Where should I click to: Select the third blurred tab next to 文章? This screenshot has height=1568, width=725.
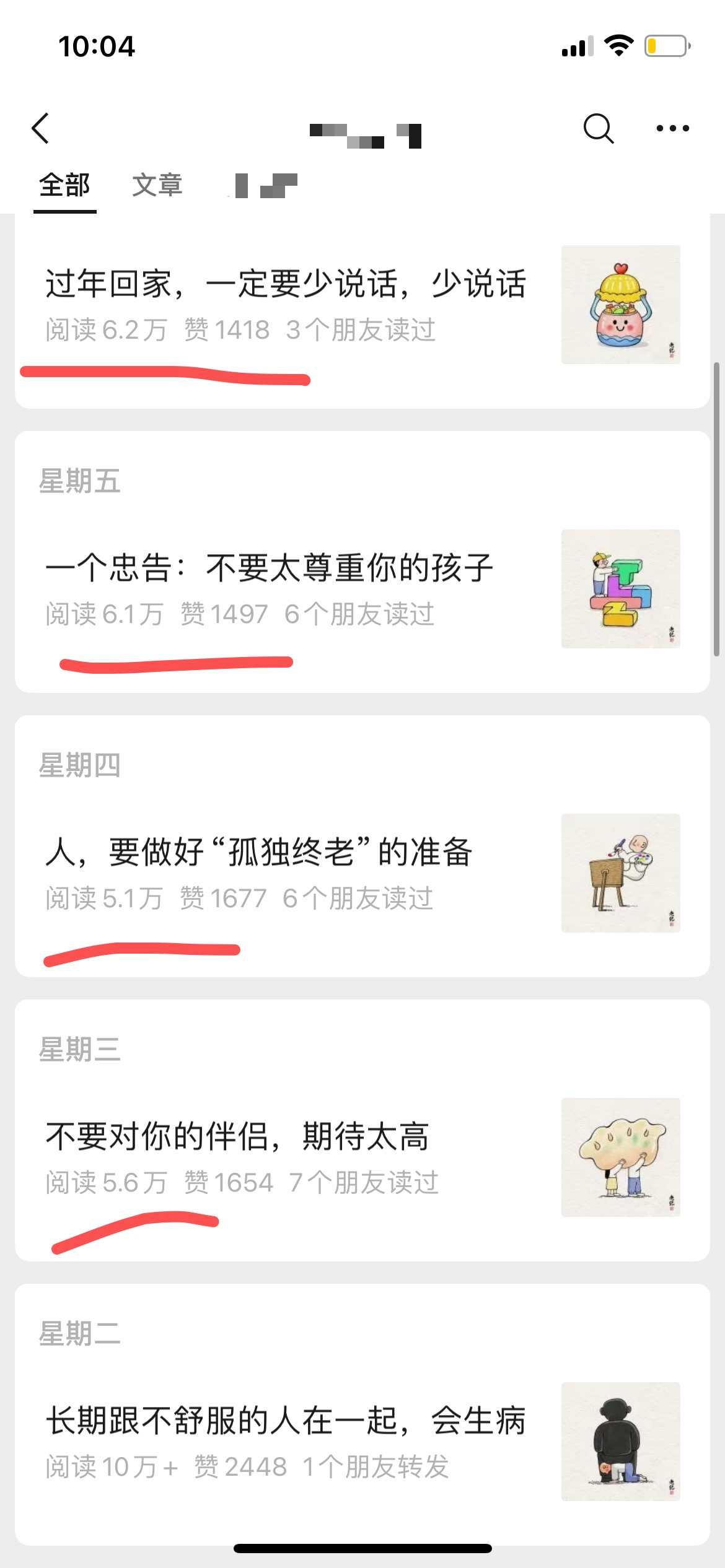(265, 186)
